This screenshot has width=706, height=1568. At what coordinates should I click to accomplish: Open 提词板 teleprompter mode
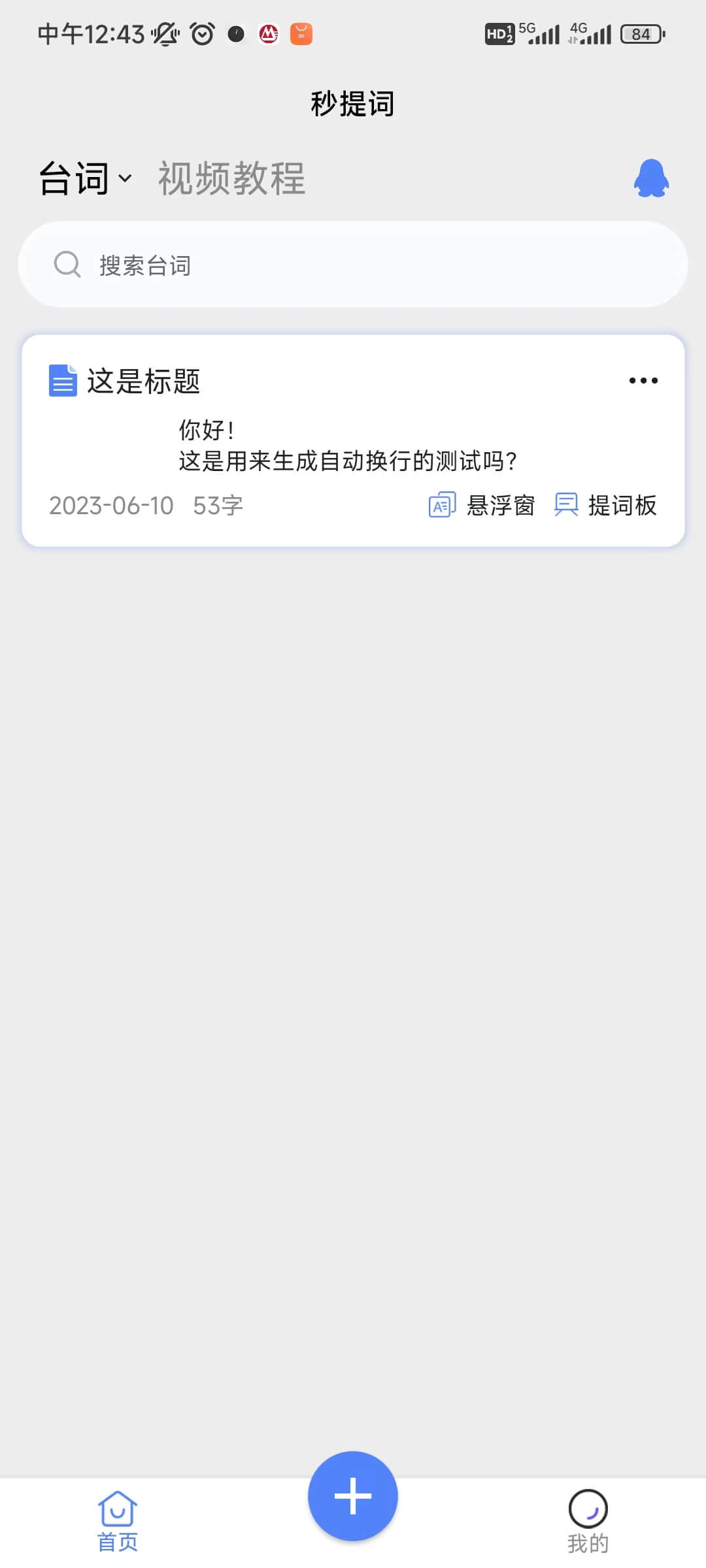605,505
